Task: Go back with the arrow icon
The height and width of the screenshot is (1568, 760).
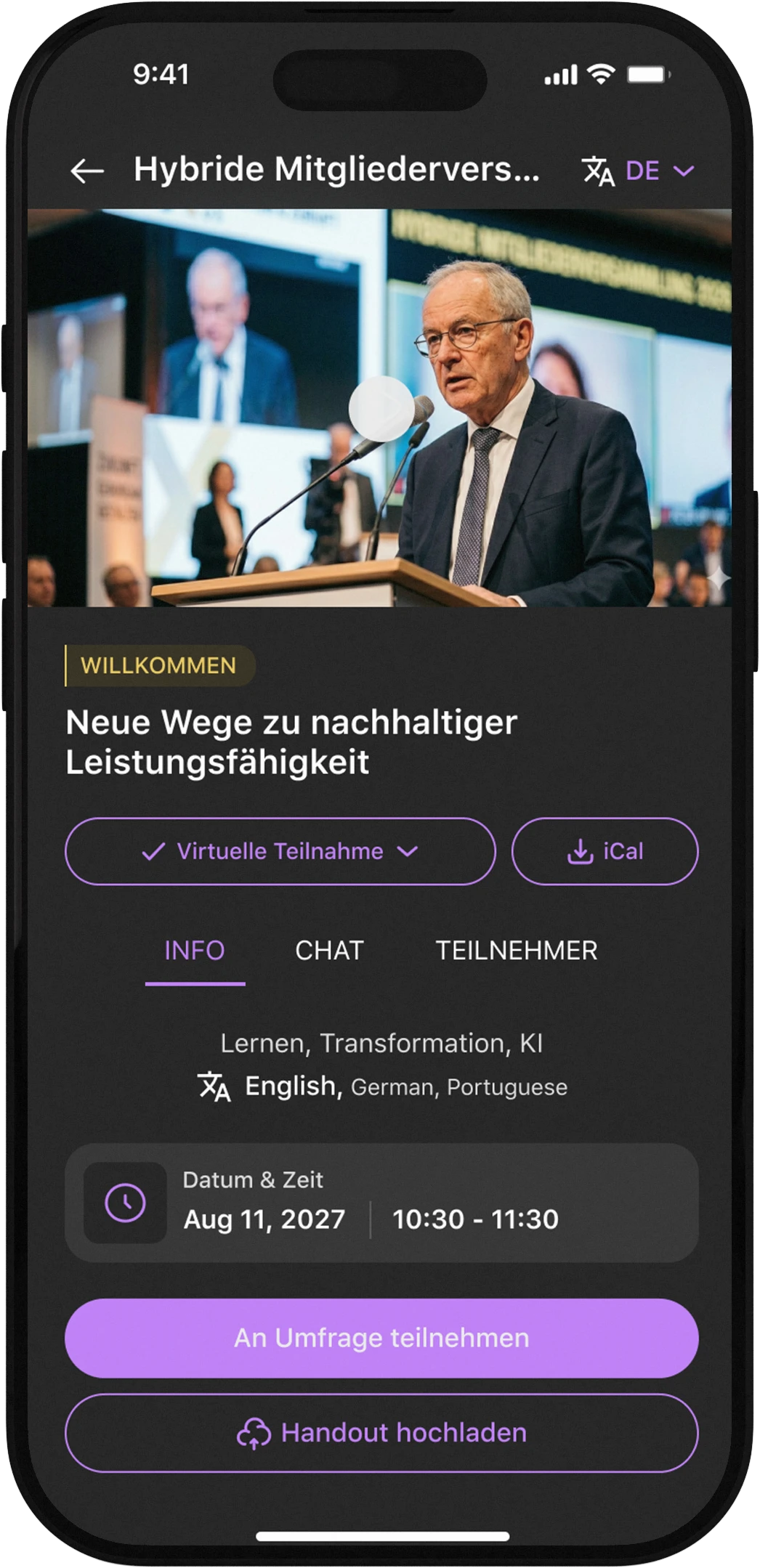Action: pos(87,171)
